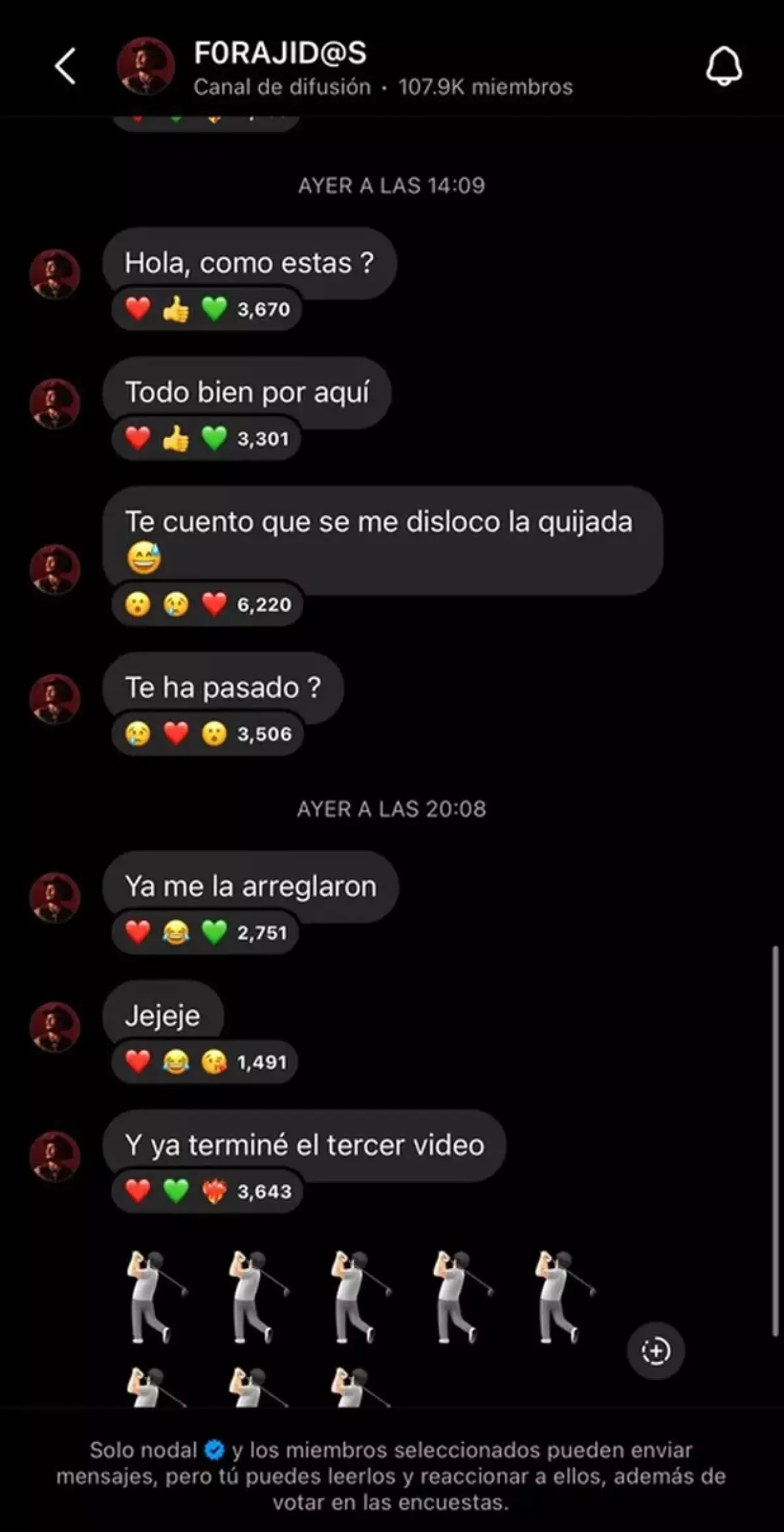See reactions on "Te ha pasado ?"
Screen dimensions: 784x1532
click(206, 734)
